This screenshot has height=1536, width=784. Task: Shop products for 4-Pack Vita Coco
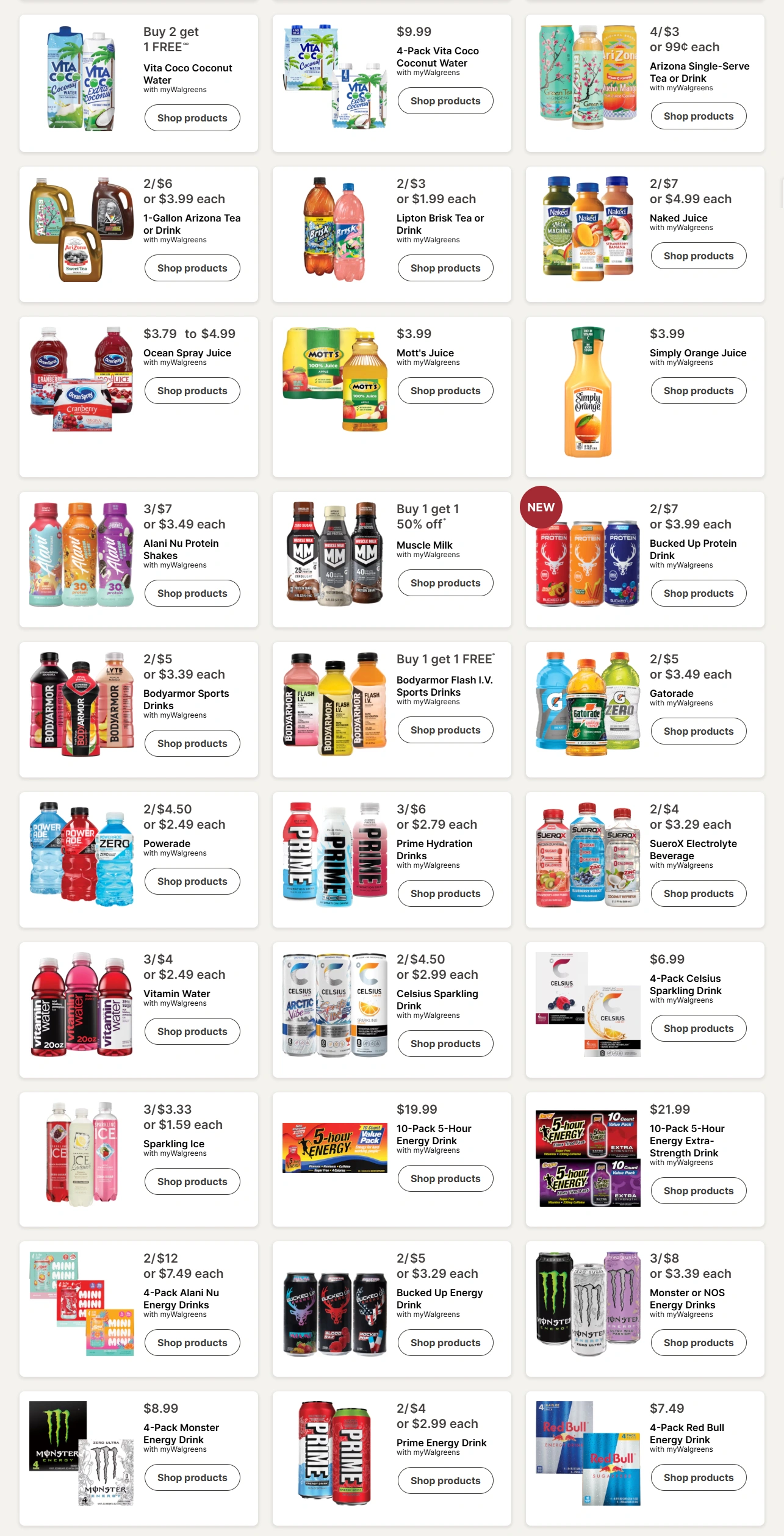(x=445, y=101)
